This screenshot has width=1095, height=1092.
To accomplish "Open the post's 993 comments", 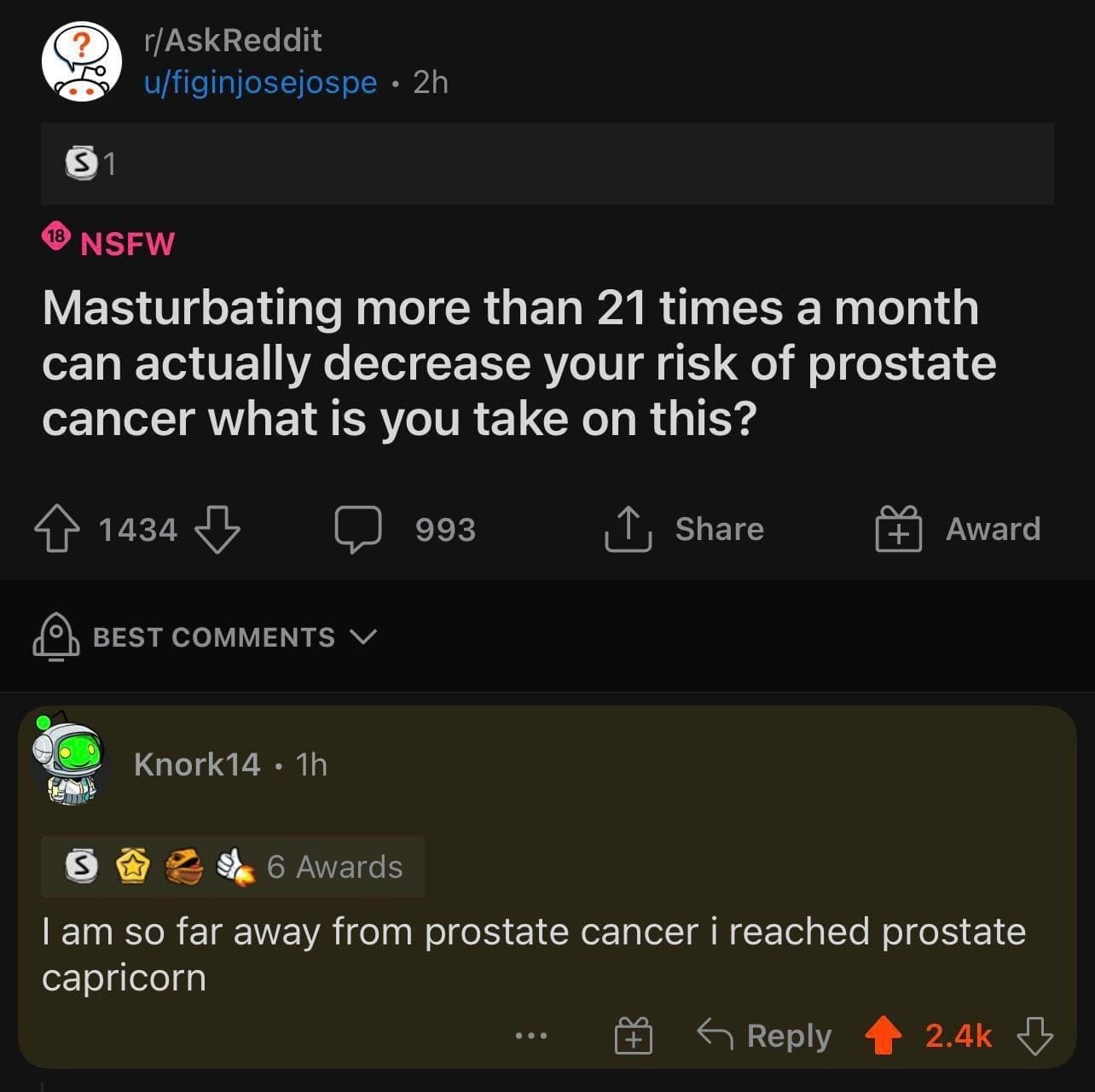I will (x=404, y=529).
